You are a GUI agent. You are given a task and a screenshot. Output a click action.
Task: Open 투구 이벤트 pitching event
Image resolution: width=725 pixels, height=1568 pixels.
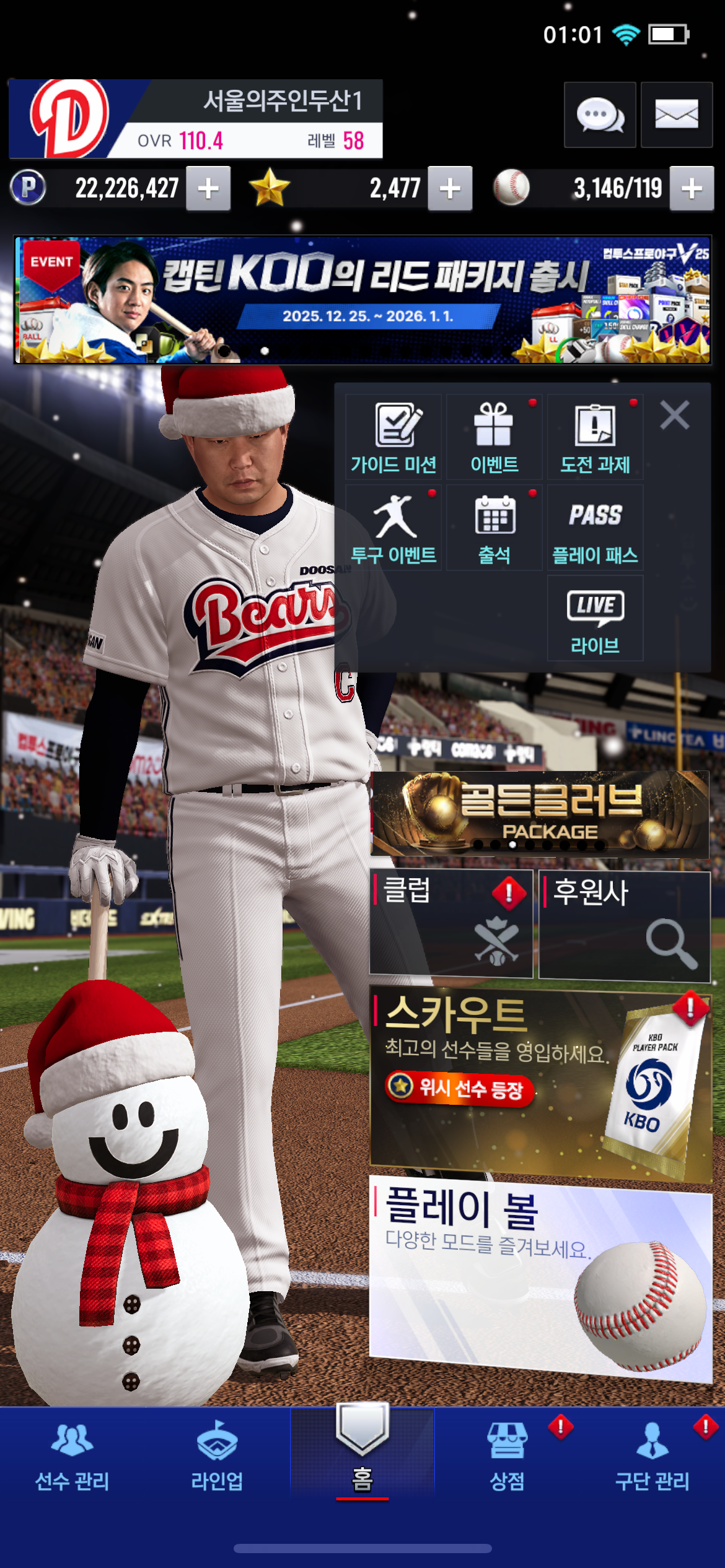point(393,528)
